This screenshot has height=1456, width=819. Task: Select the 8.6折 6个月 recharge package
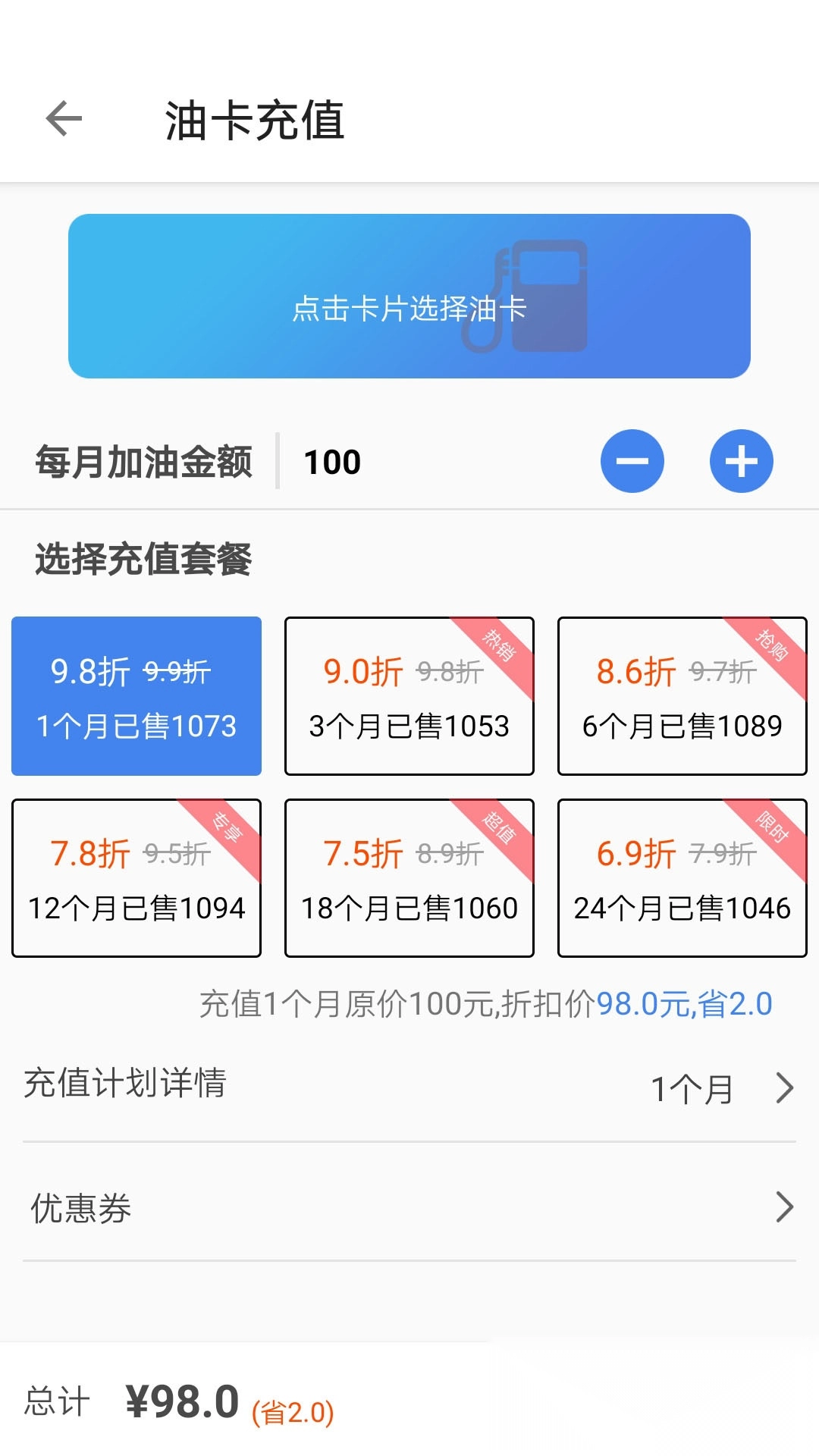[681, 695]
